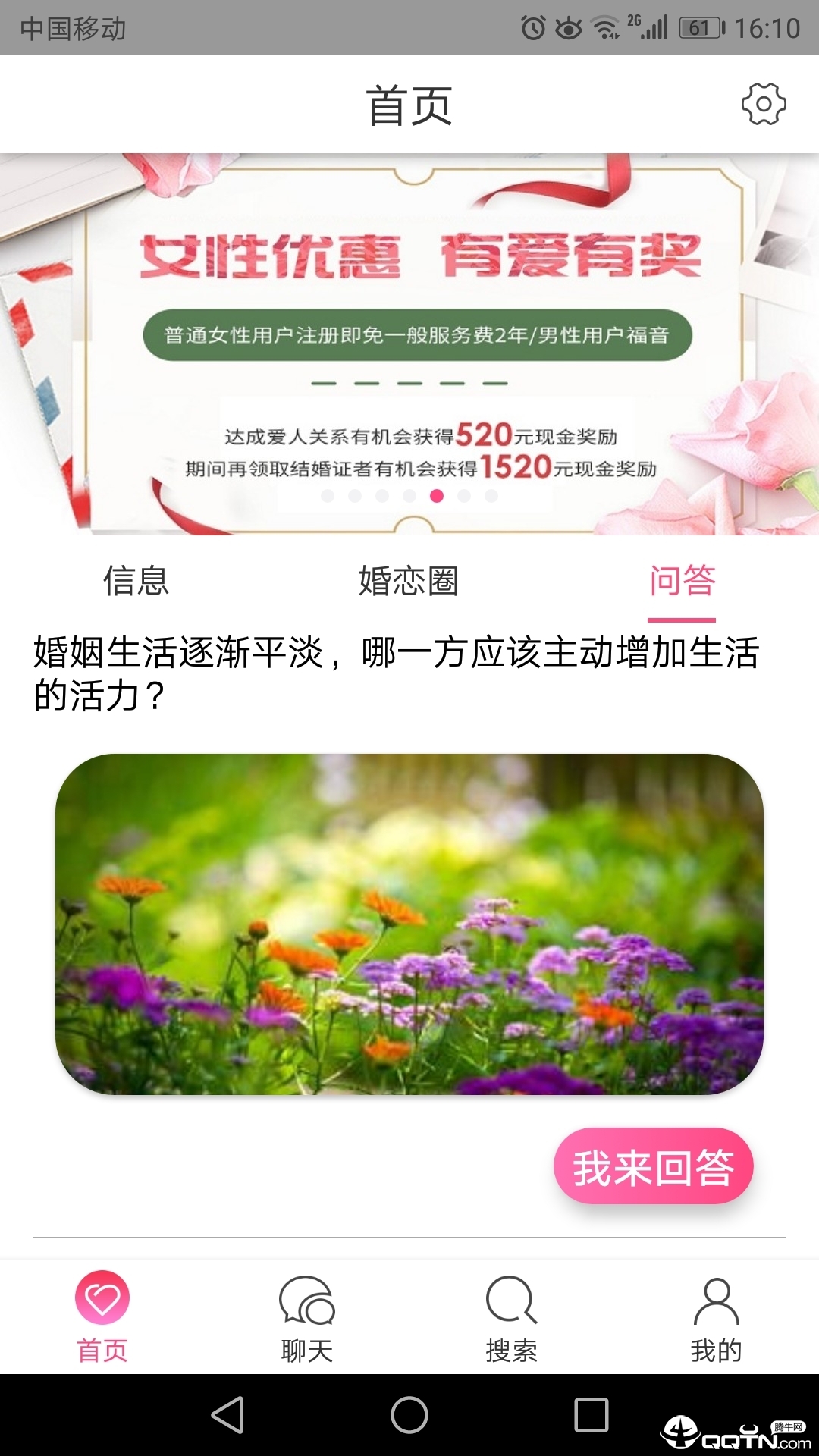Select the 问答 tab
Image resolution: width=819 pixels, height=1456 pixels.
682,581
